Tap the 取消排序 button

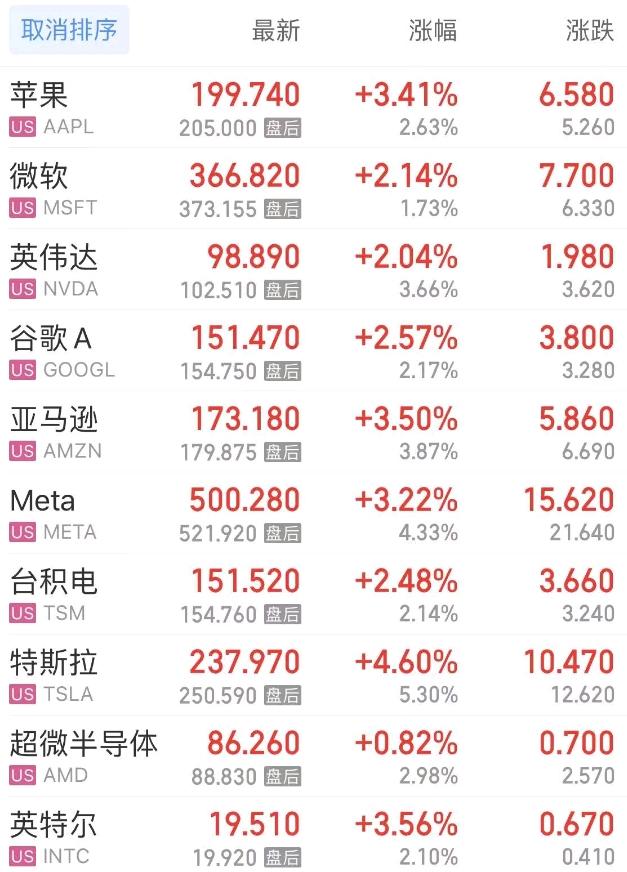coord(69,31)
